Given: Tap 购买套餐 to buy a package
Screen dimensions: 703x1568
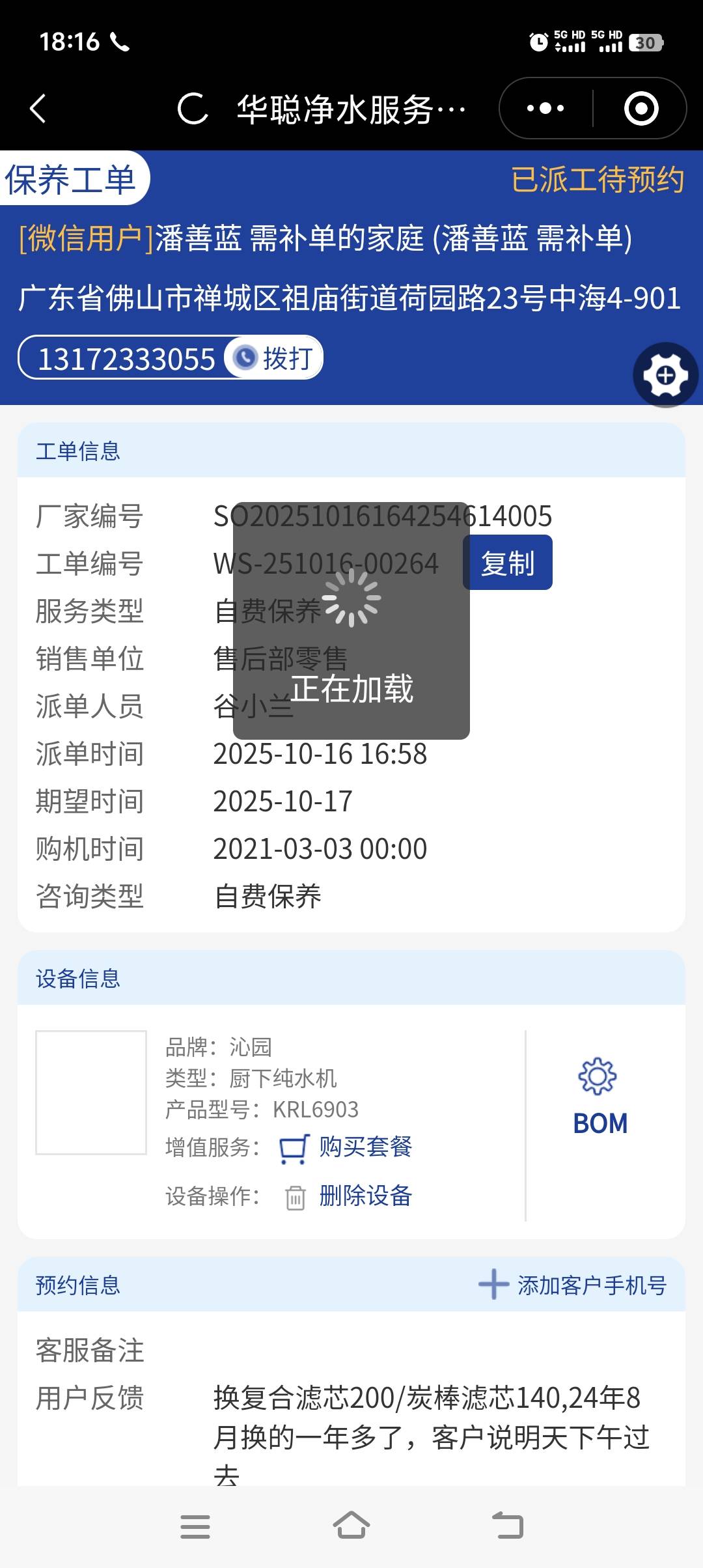Looking at the screenshot, I should (x=365, y=1147).
